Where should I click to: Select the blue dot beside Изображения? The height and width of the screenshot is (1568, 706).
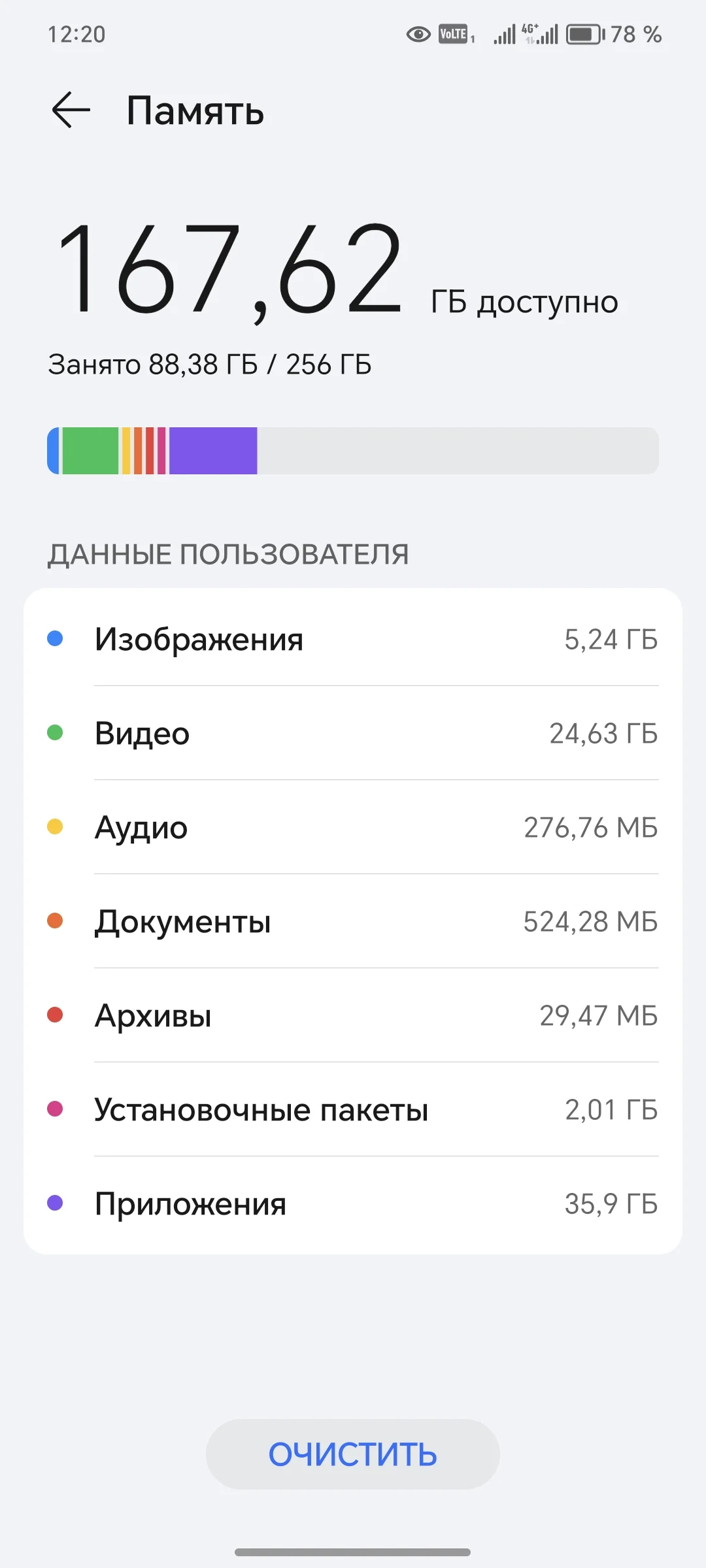(x=56, y=639)
